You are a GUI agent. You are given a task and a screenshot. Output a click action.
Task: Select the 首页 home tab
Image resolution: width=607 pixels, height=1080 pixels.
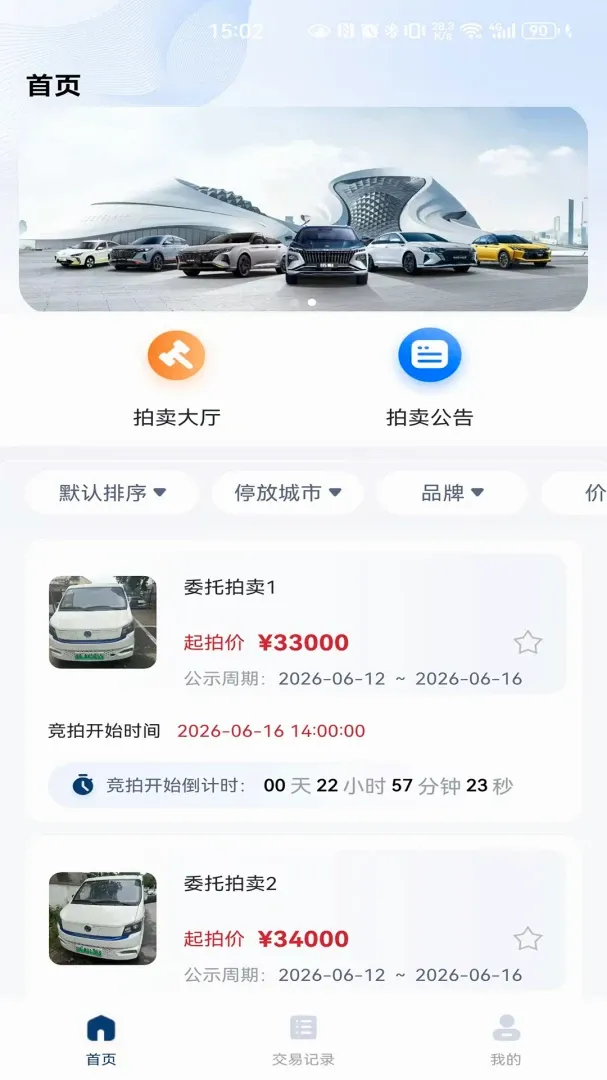pyautogui.click(x=101, y=1040)
